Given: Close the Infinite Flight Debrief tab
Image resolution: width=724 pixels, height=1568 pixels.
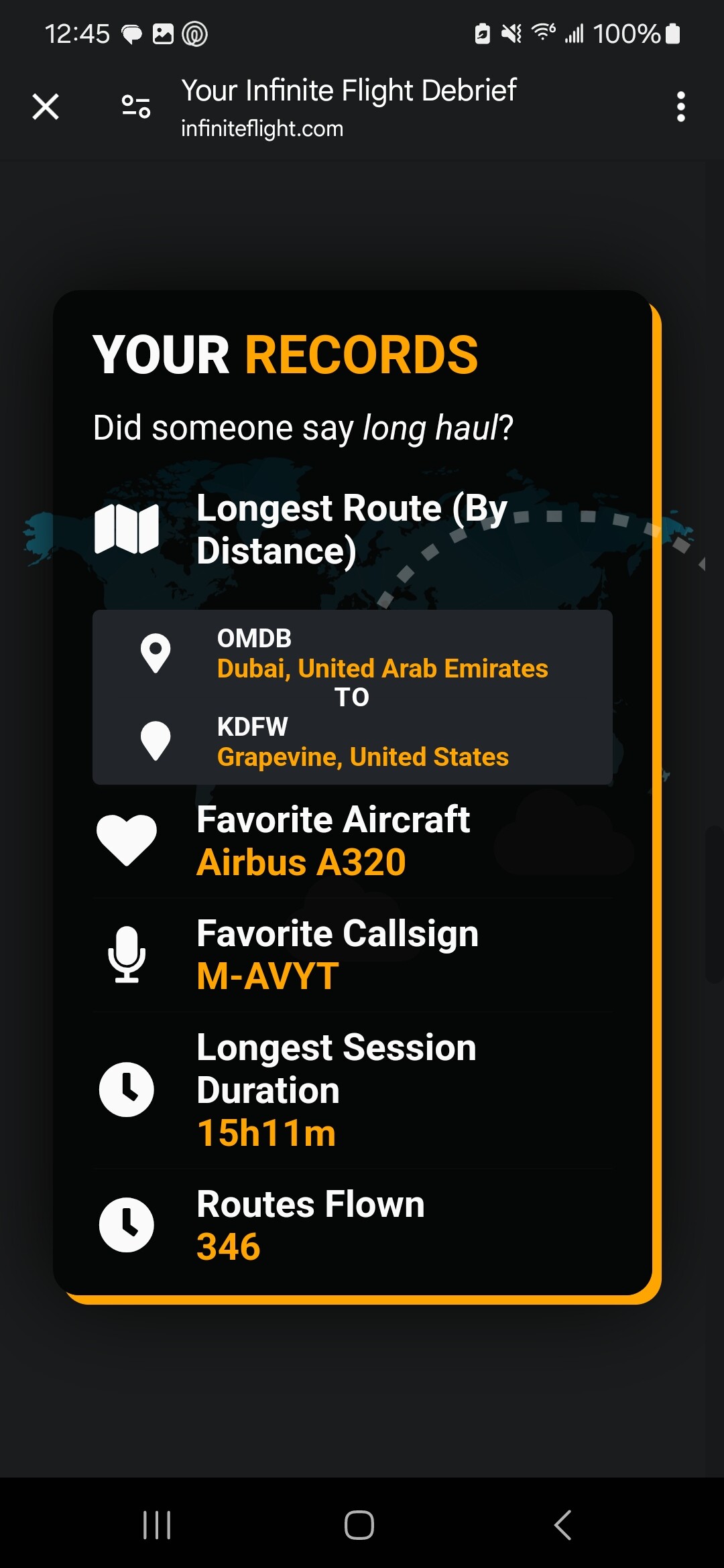Looking at the screenshot, I should [x=46, y=107].
